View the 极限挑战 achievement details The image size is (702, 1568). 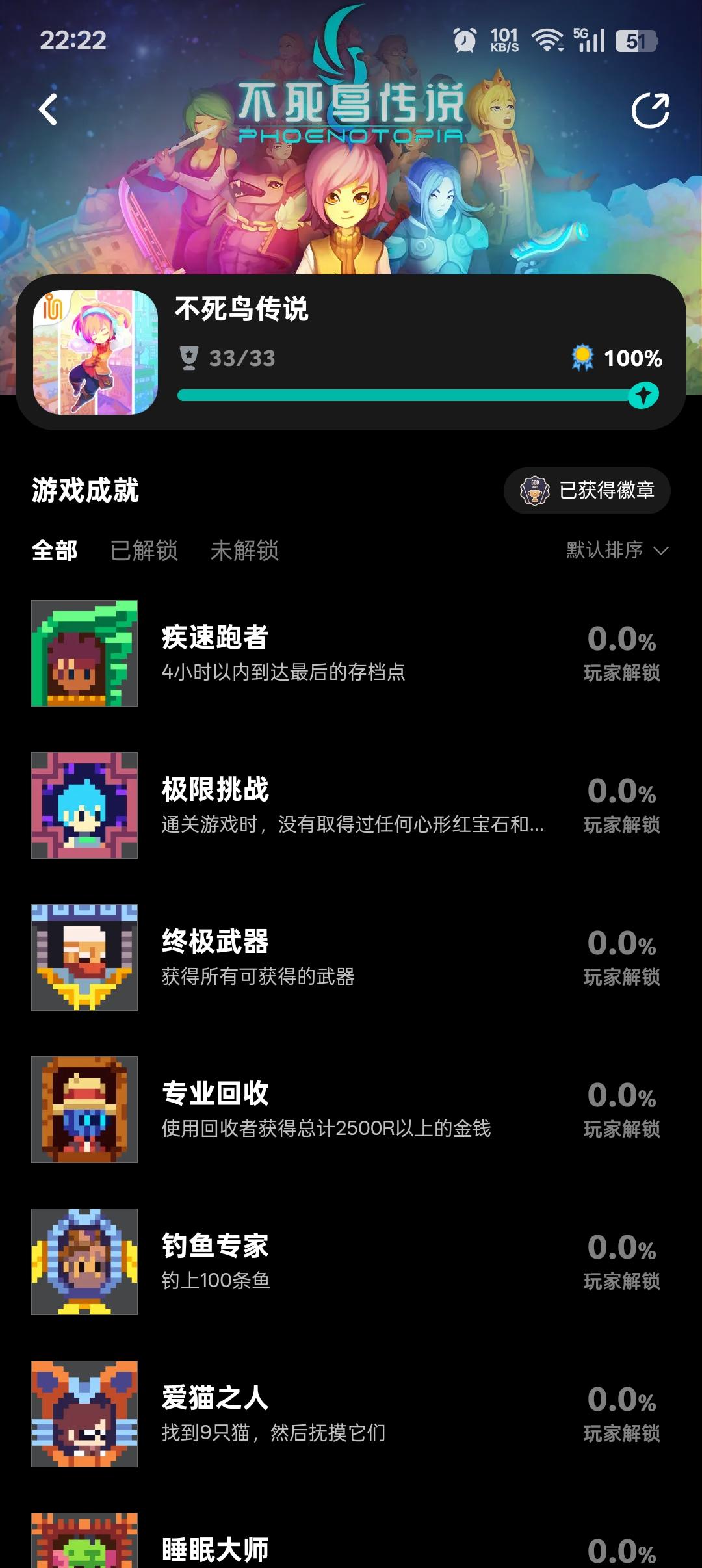tap(351, 805)
